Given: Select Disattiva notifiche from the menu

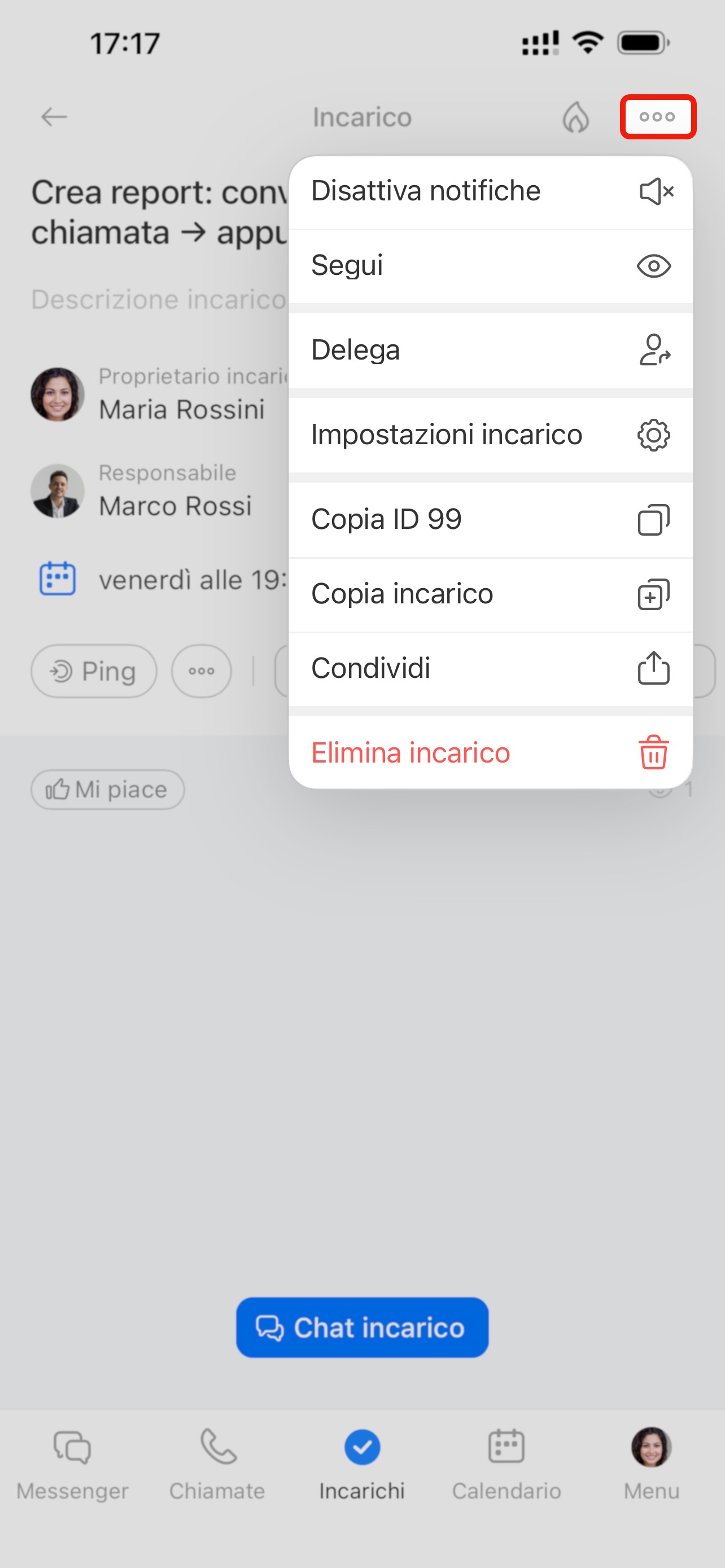Looking at the screenshot, I should click(490, 192).
